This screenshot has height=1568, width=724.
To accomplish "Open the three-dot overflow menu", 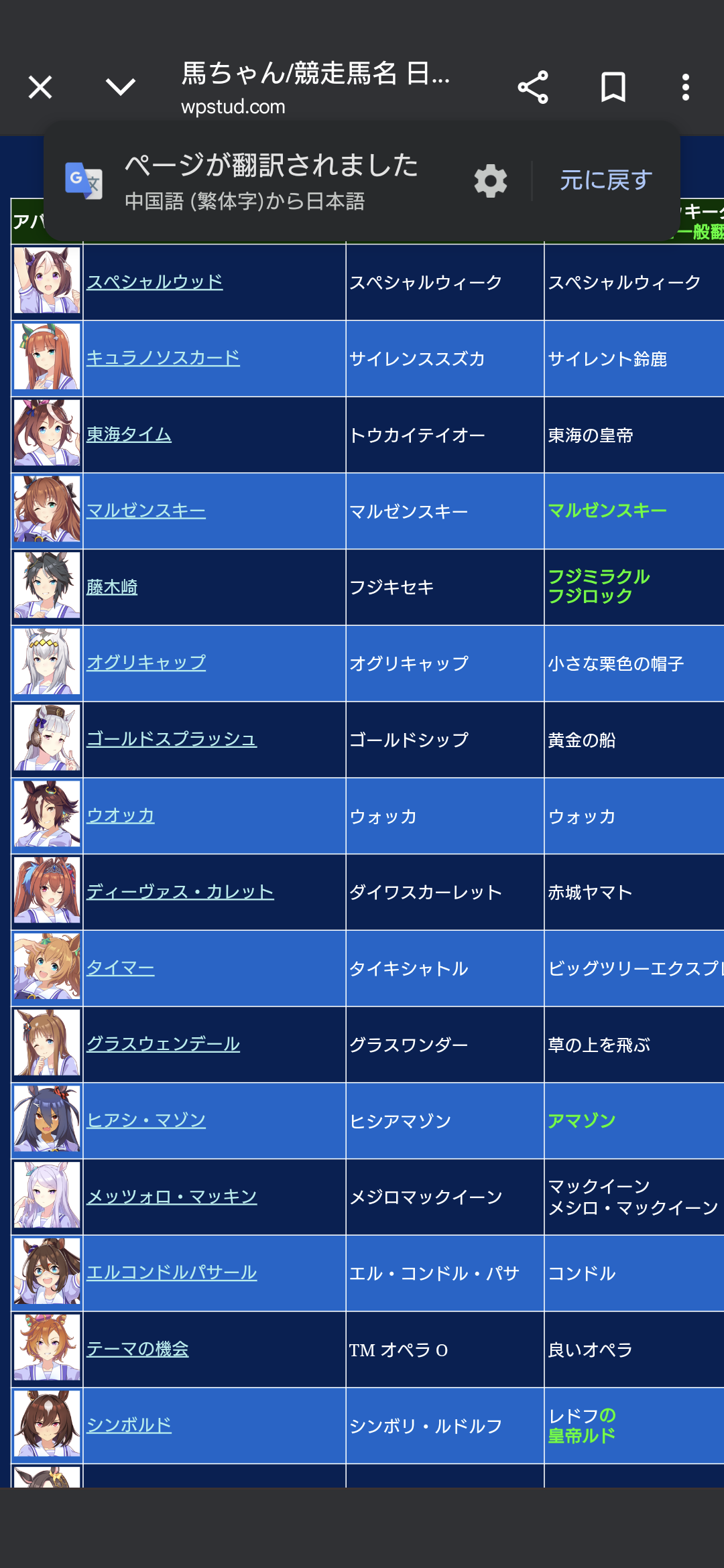I will [685, 87].
